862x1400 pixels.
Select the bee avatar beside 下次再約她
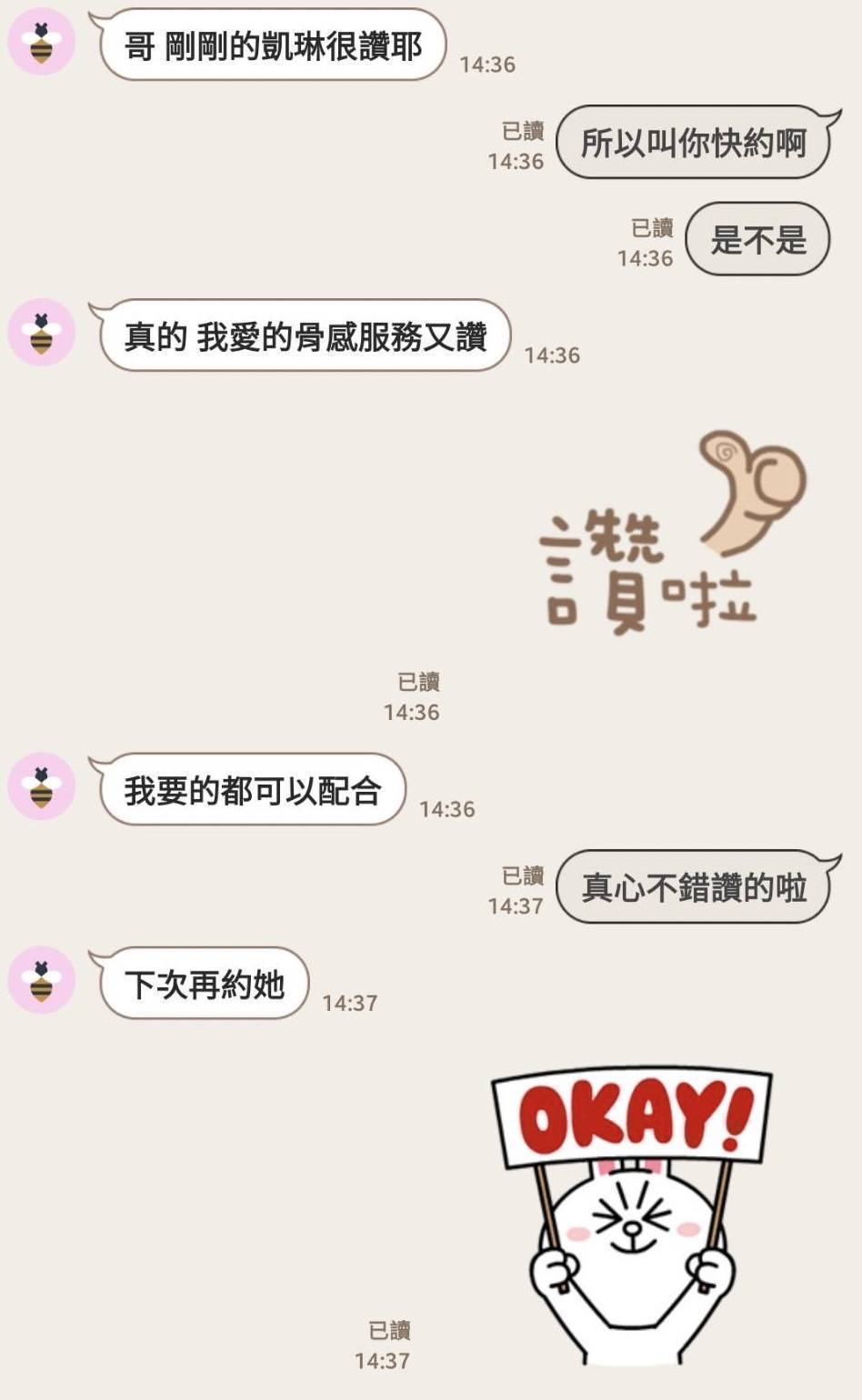tap(41, 980)
